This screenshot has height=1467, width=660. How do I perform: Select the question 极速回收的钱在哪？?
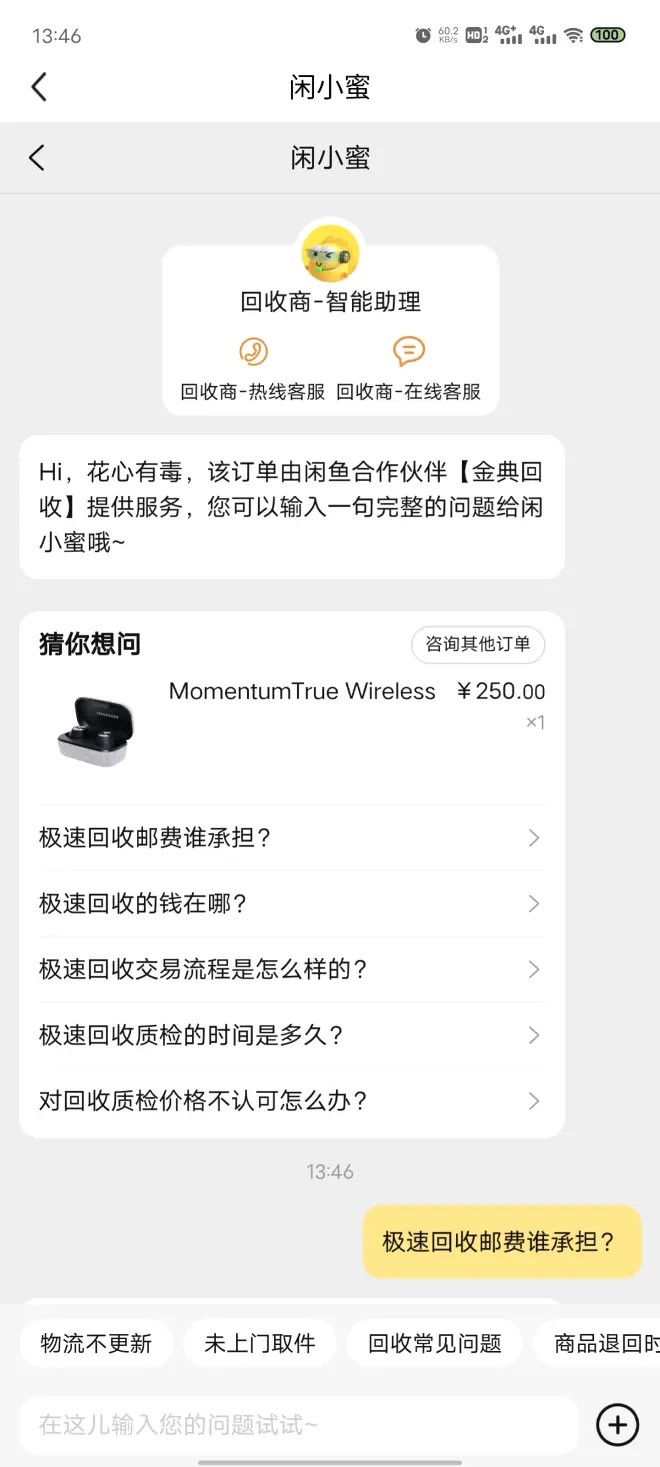(x=290, y=904)
